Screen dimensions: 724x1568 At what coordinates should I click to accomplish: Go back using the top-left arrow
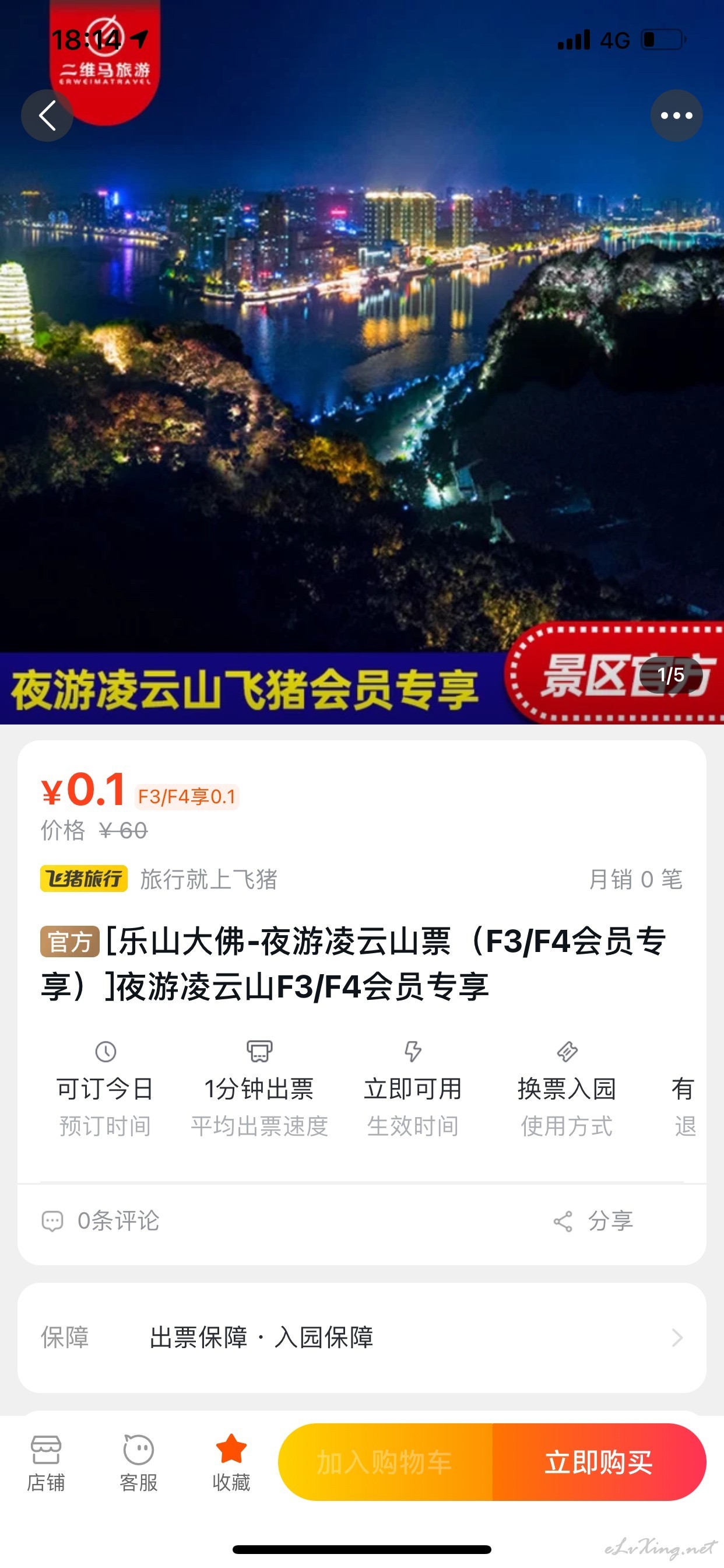click(x=47, y=116)
